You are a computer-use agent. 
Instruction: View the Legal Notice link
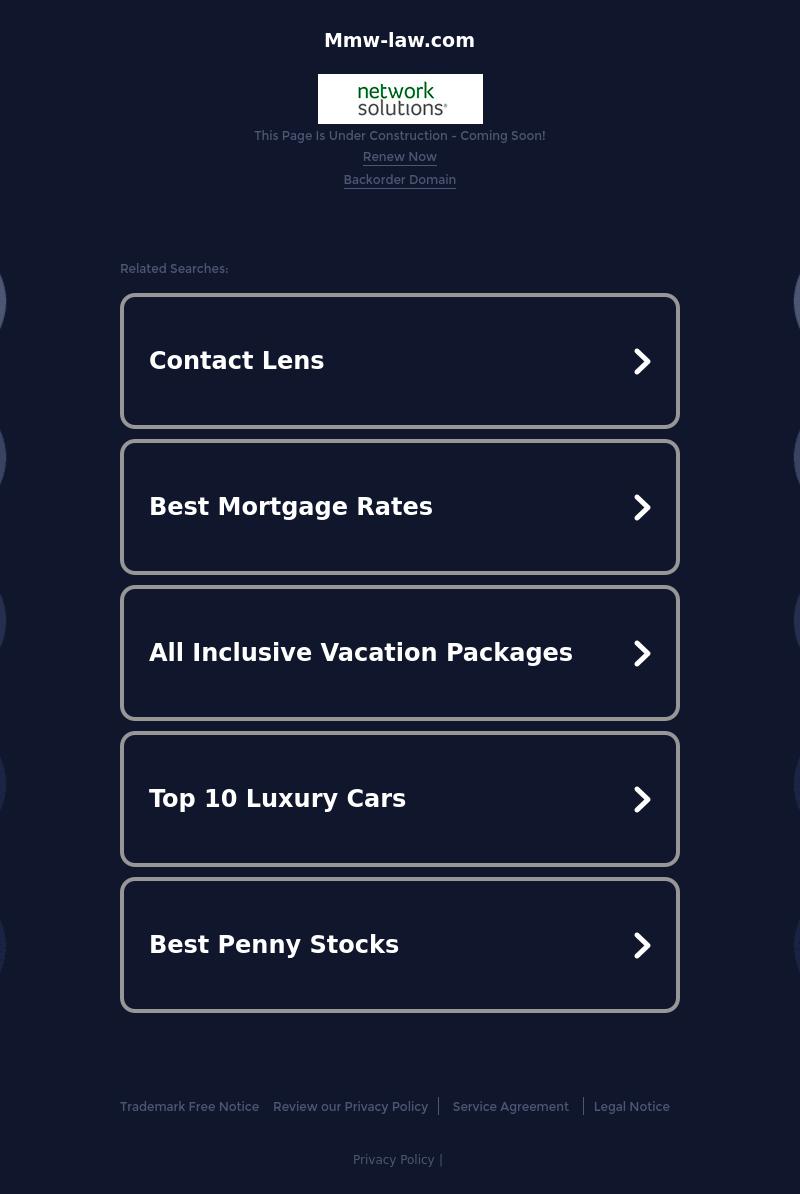pyautogui.click(x=631, y=1107)
